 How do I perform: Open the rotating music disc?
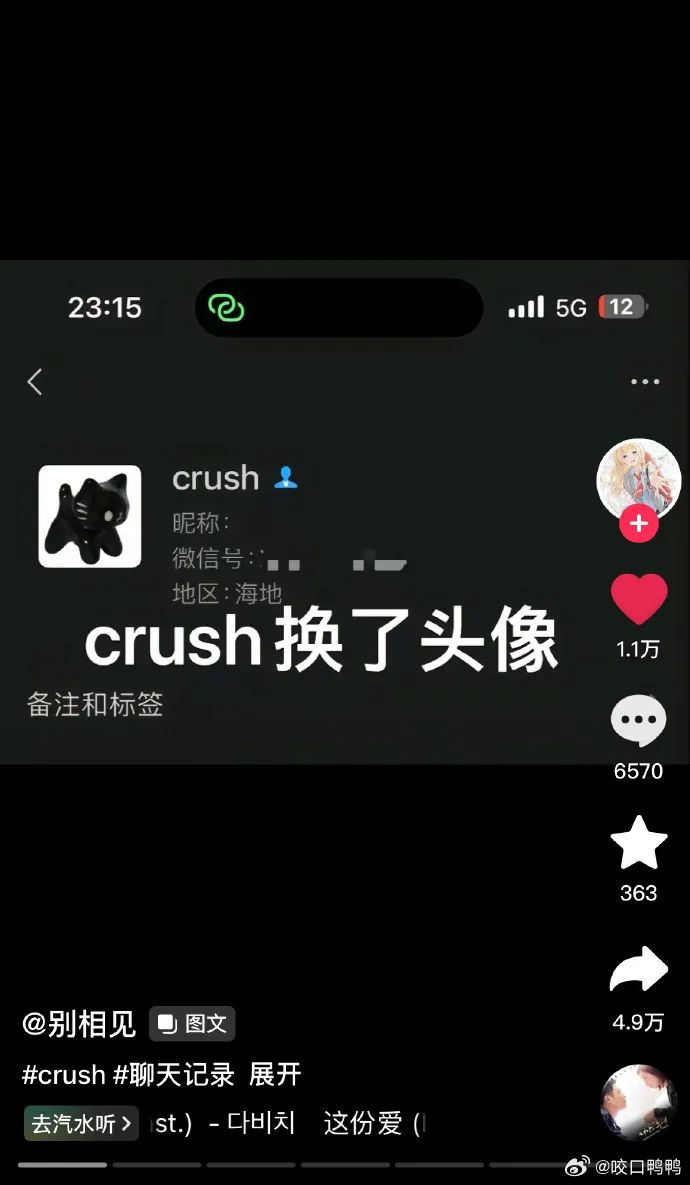[638, 1102]
